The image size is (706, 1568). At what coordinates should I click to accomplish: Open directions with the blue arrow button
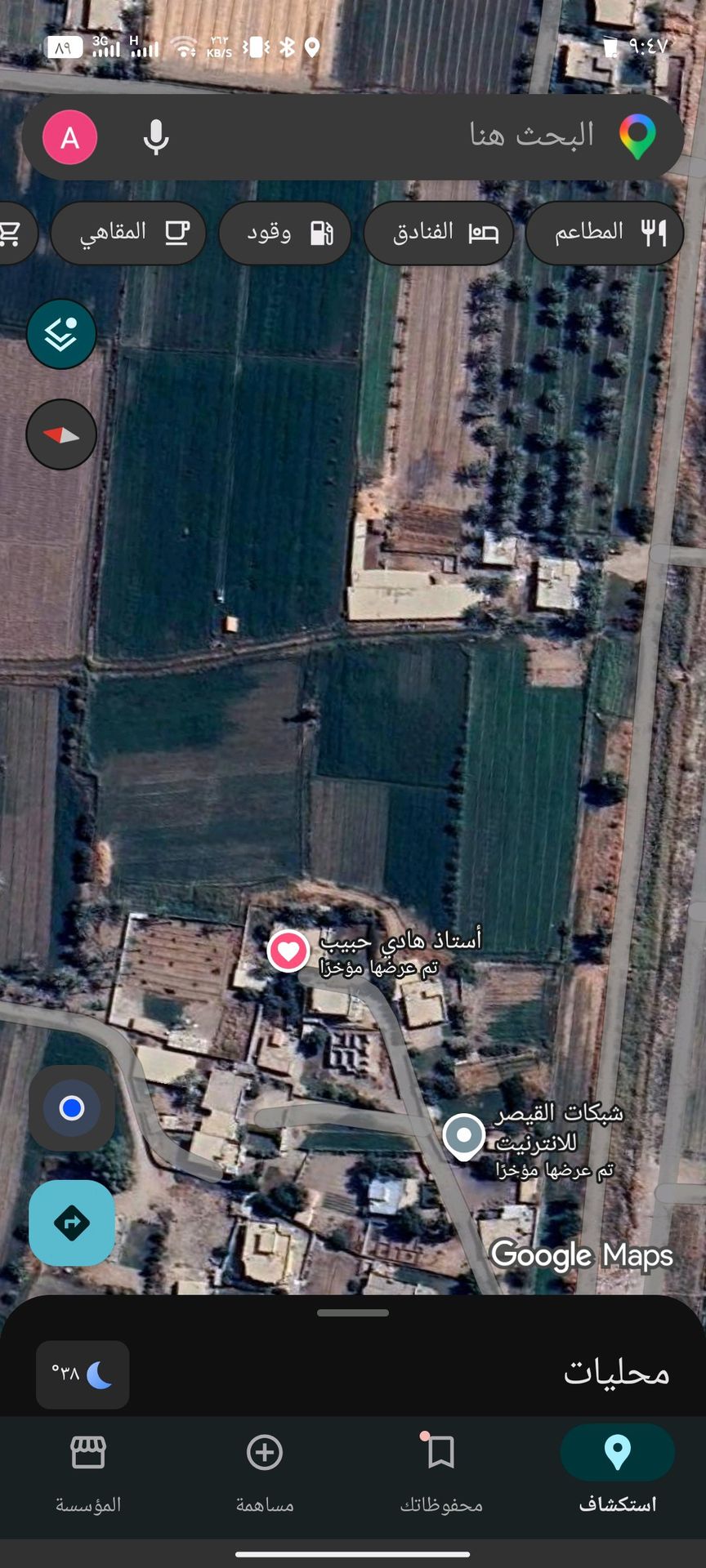point(72,1223)
